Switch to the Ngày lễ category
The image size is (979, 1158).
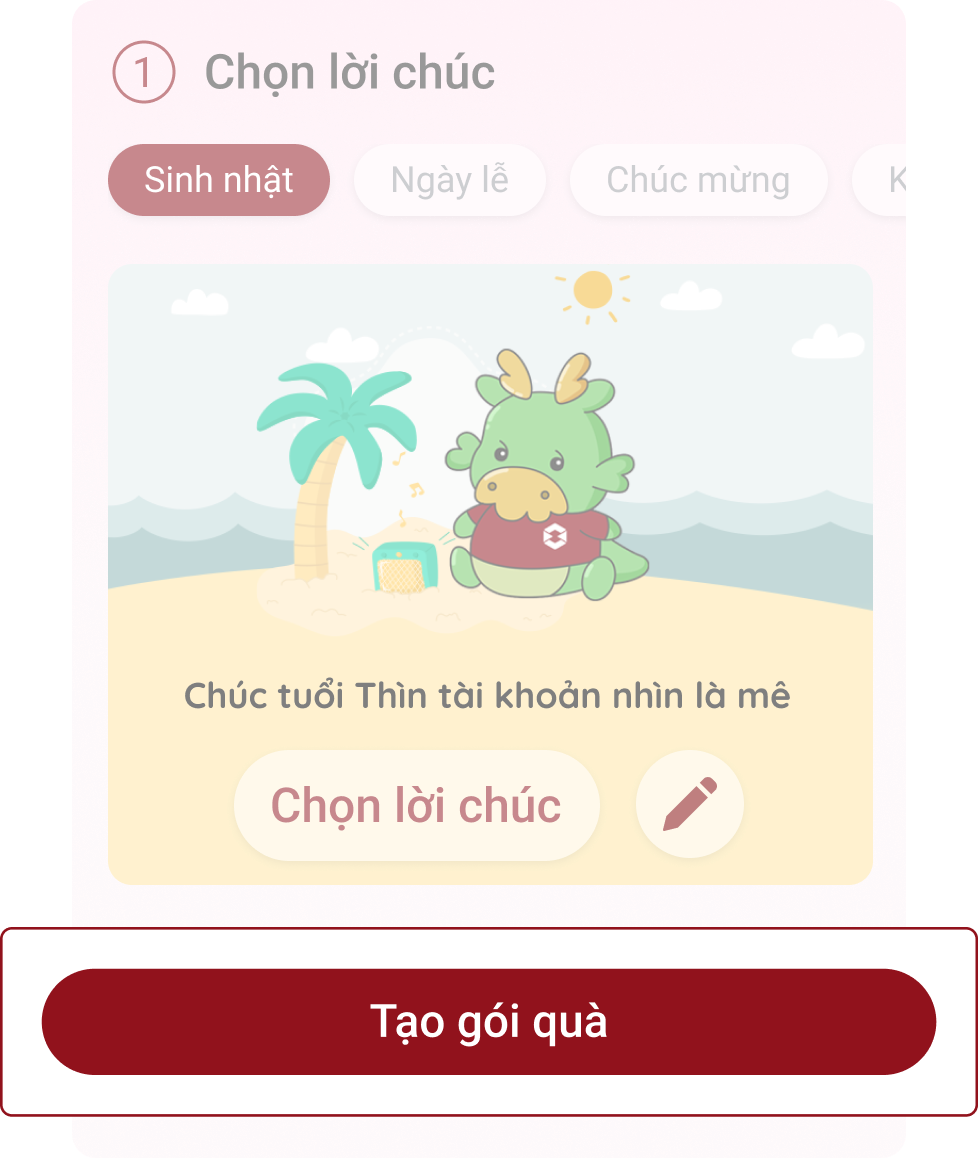[x=449, y=180]
